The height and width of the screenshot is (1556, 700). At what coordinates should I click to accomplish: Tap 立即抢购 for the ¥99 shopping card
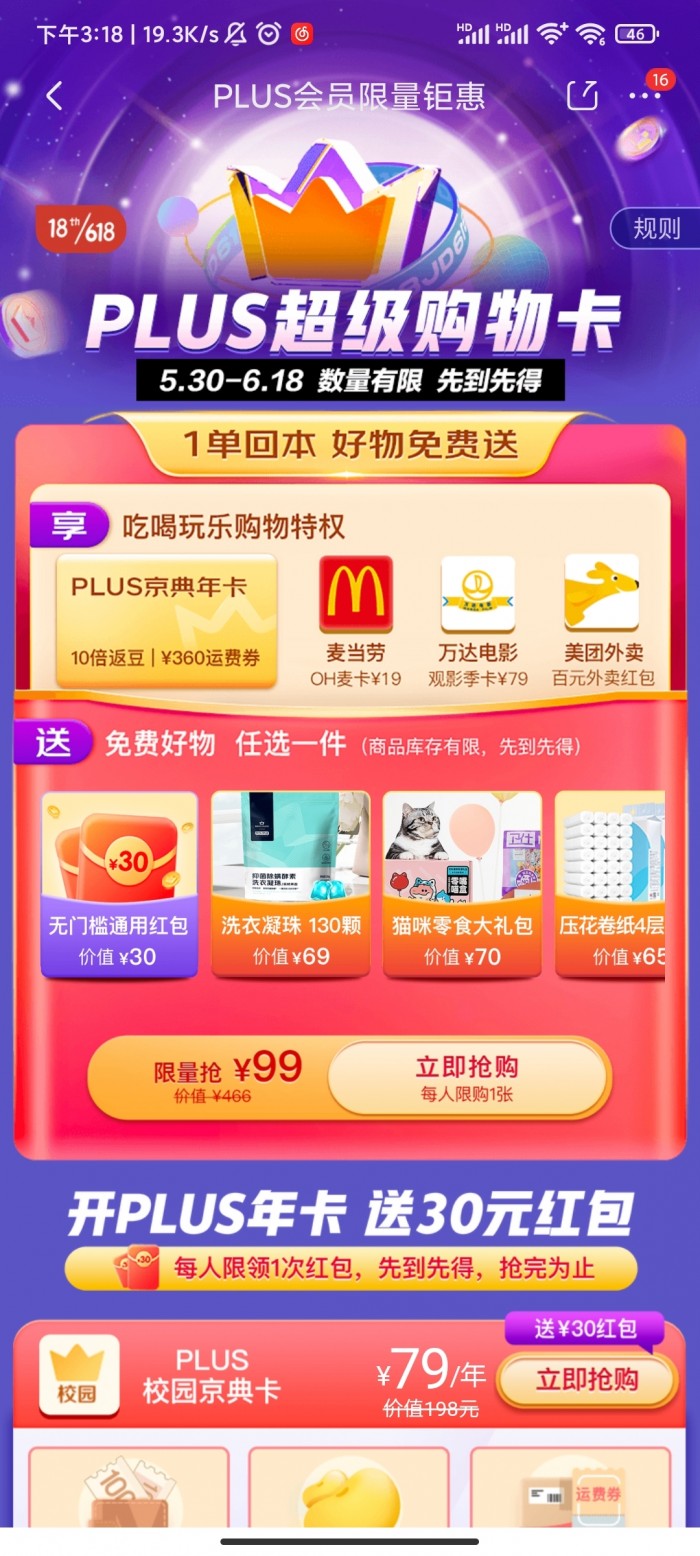pos(467,1077)
